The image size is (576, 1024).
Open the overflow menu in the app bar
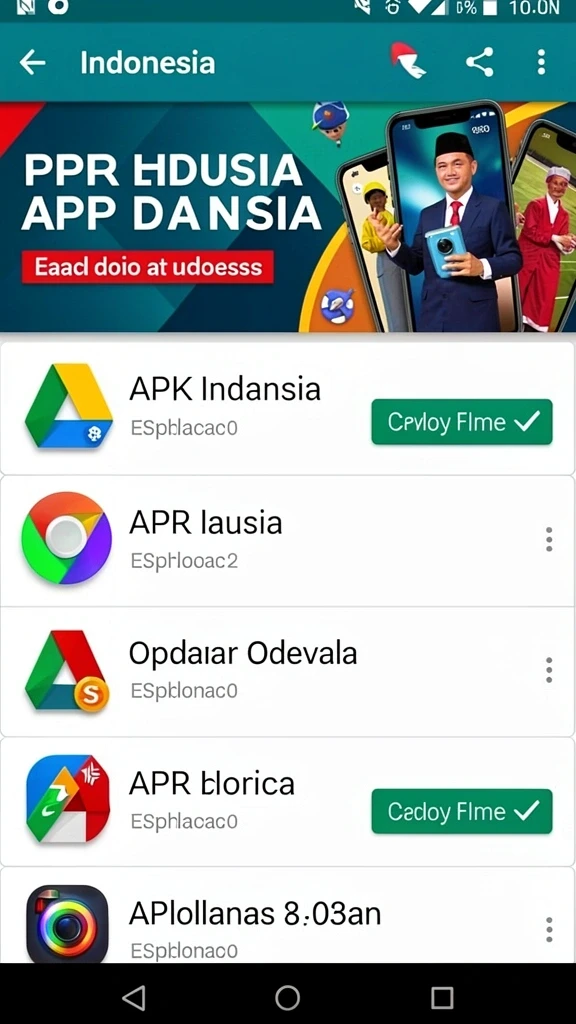541,63
